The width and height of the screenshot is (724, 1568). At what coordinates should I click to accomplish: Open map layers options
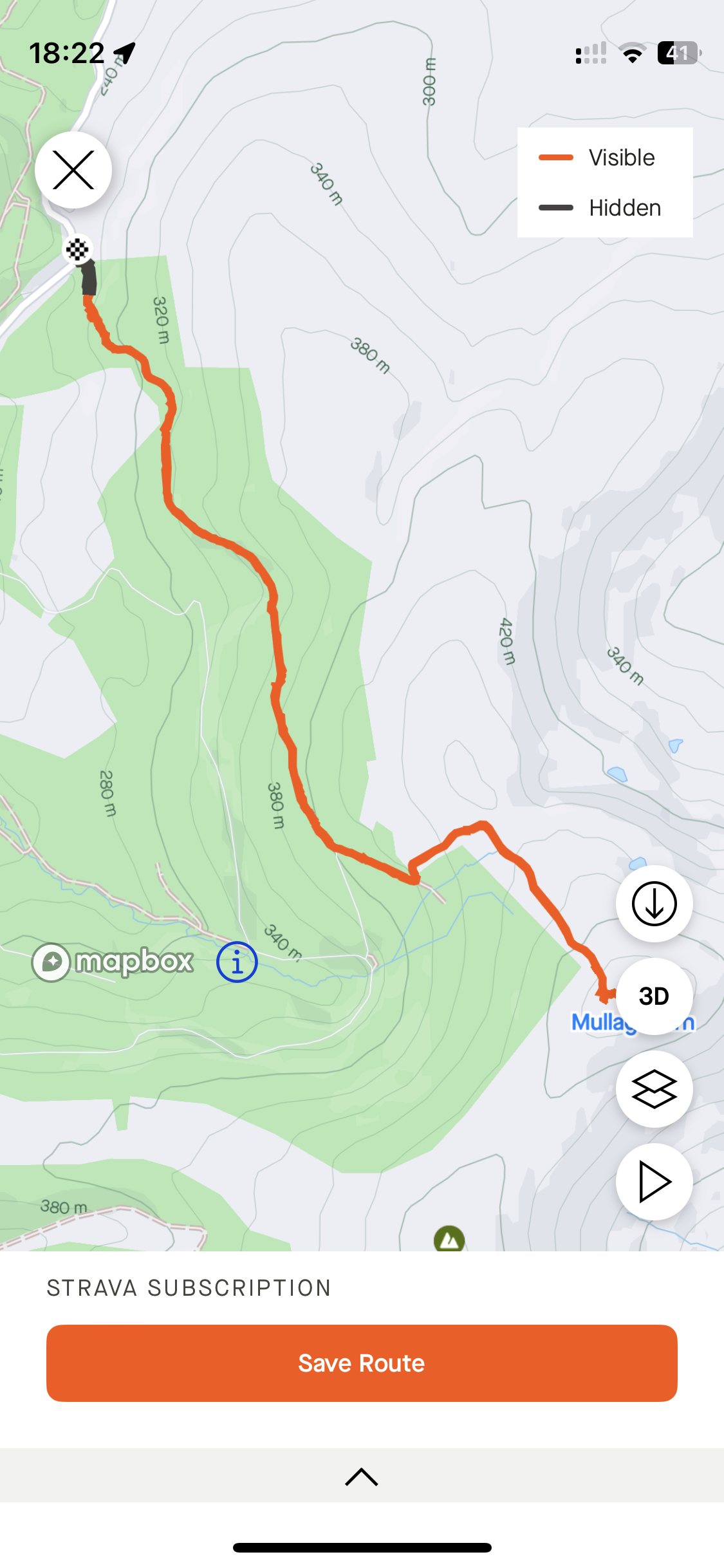[654, 1089]
